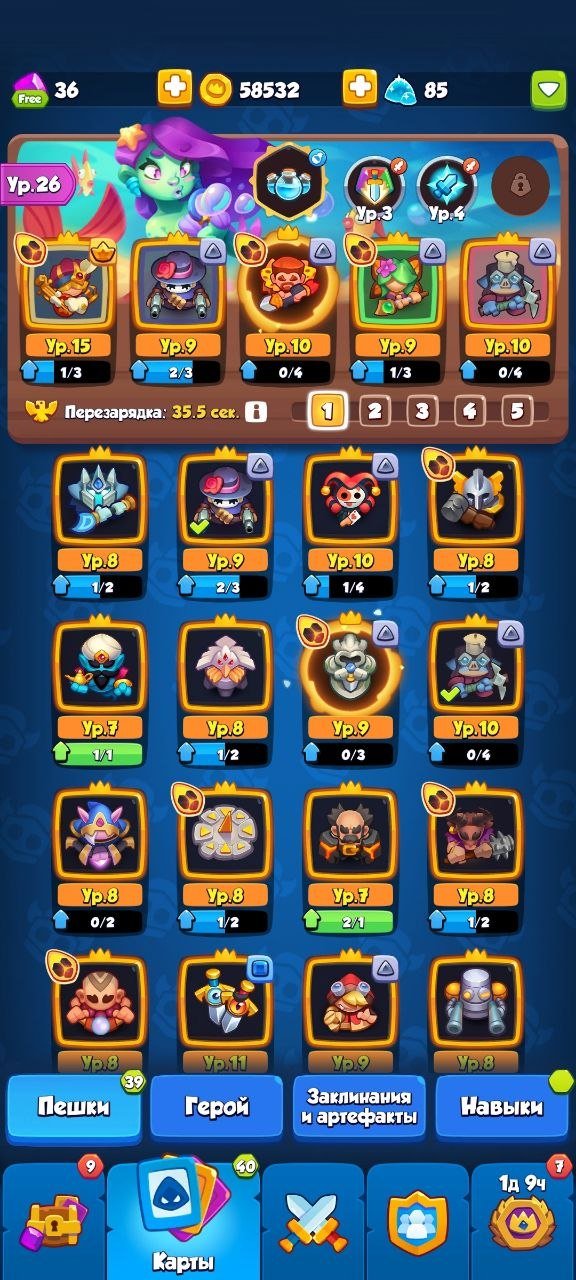Switch to the Герой tab
This screenshot has height=1280, width=576.
tap(217, 1107)
